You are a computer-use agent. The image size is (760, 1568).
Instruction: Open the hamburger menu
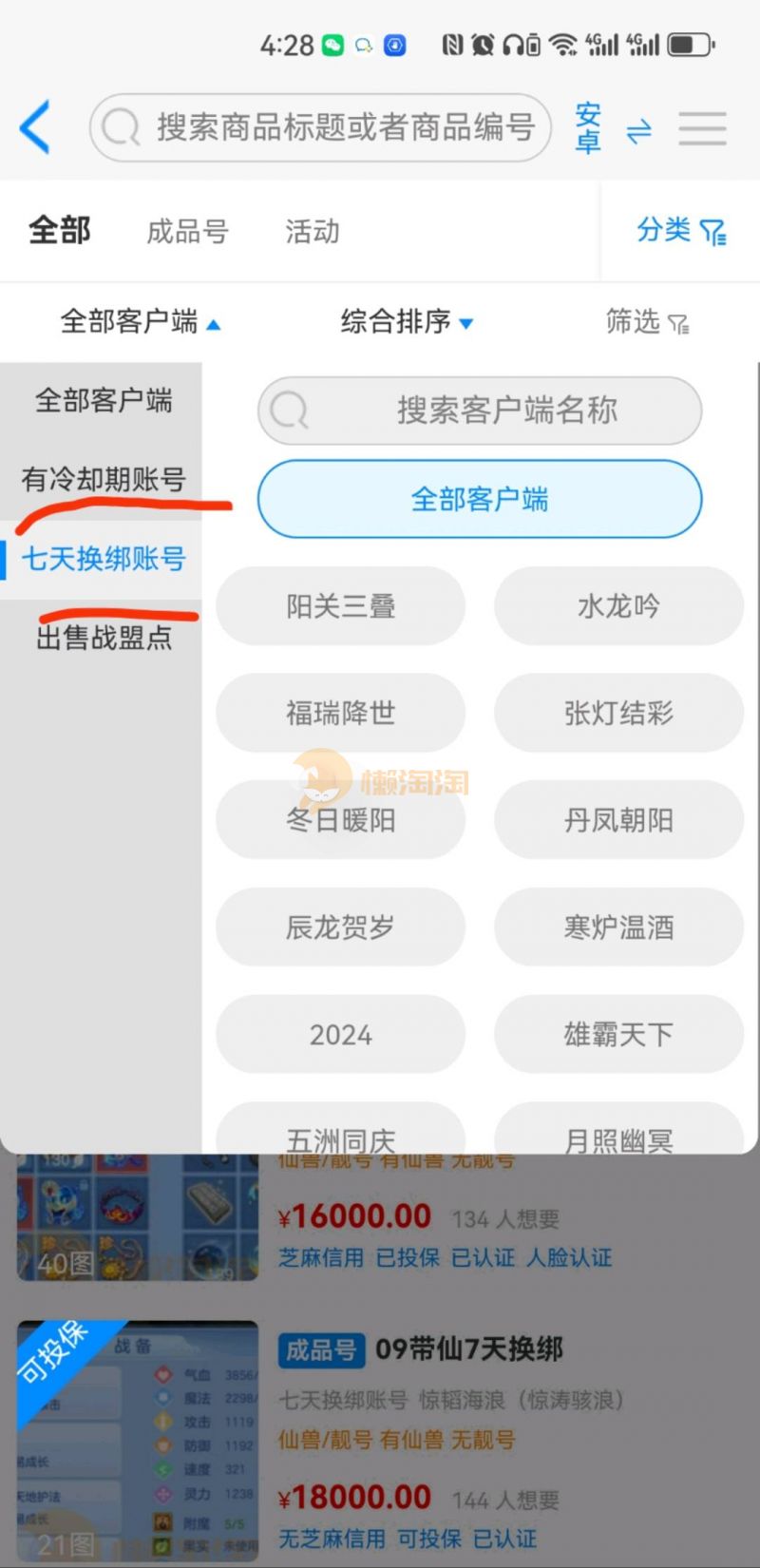point(702,128)
